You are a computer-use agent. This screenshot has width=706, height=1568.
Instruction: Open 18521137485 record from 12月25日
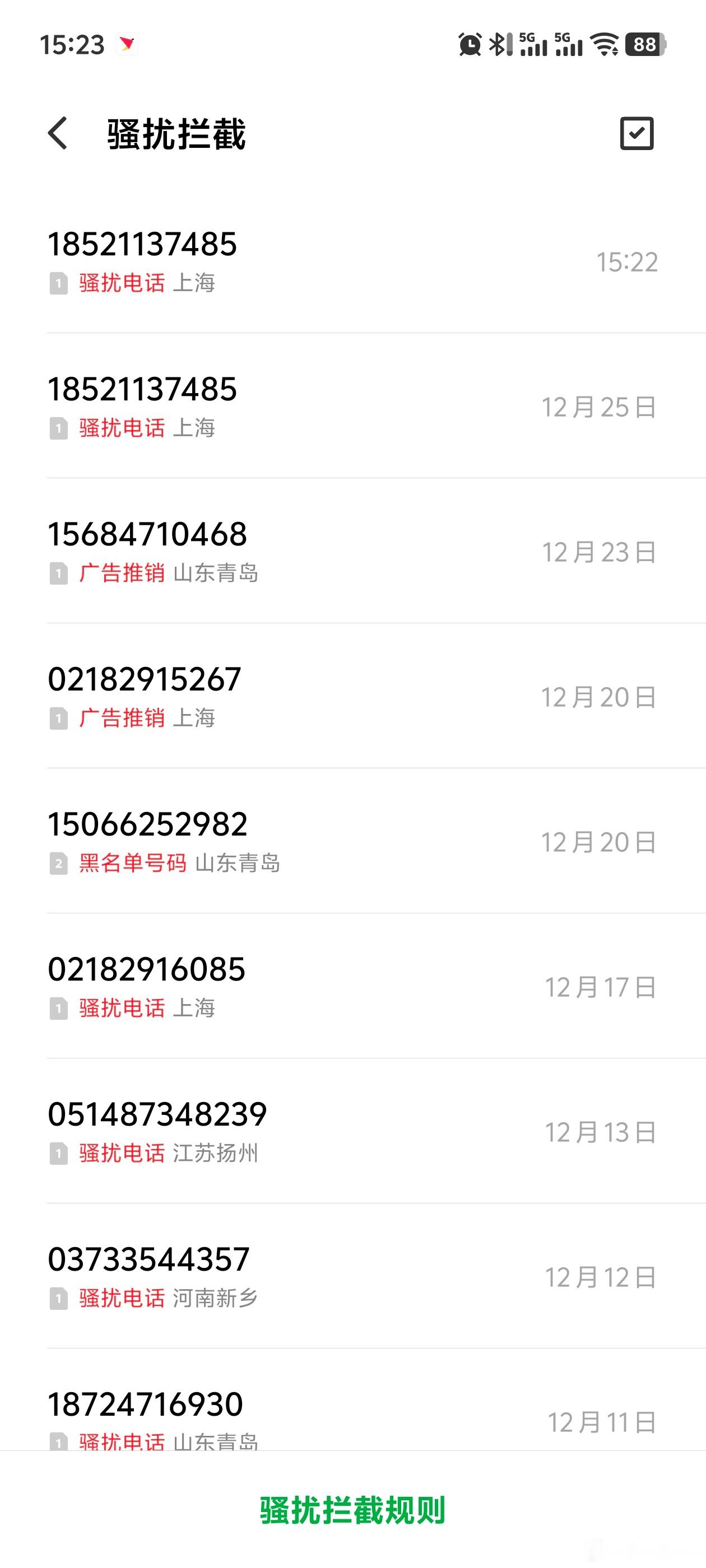point(352,406)
